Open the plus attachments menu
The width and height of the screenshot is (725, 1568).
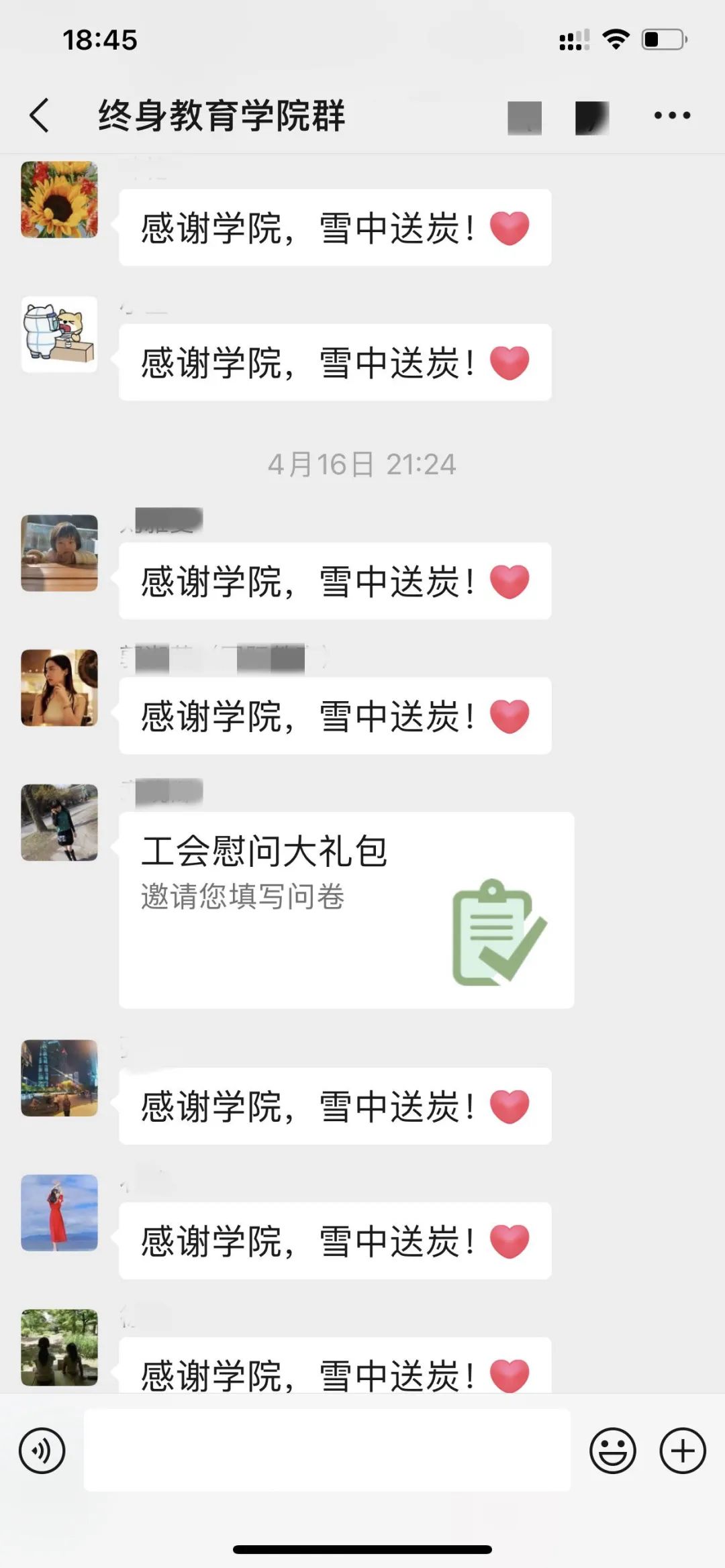click(x=682, y=1451)
